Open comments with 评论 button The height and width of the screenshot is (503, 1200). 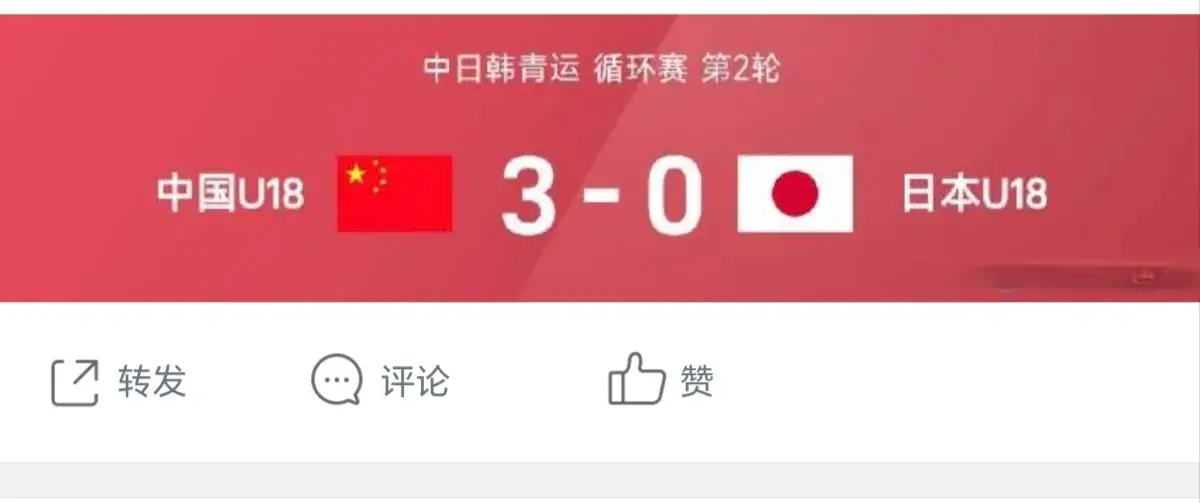[x=379, y=382]
